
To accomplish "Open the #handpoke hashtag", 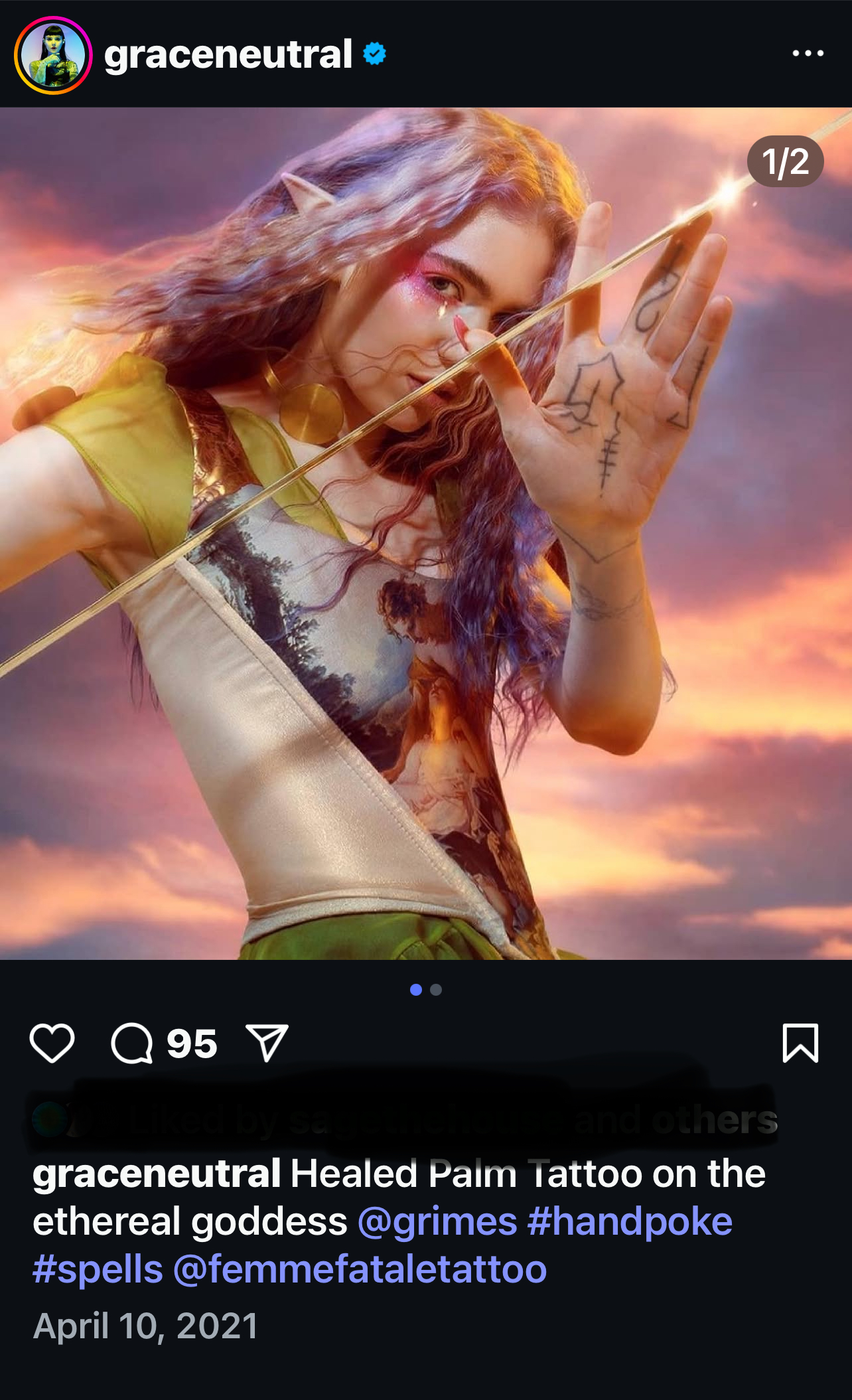I will click(x=630, y=1221).
